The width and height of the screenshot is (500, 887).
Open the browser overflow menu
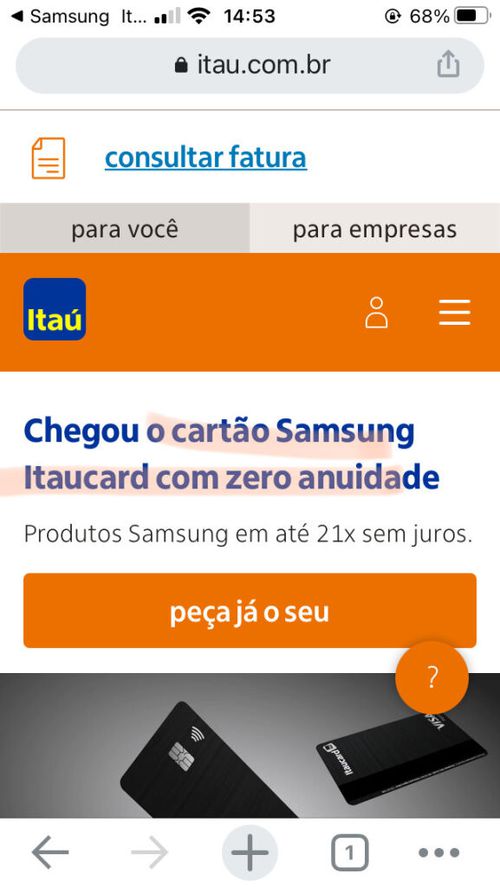coord(439,852)
